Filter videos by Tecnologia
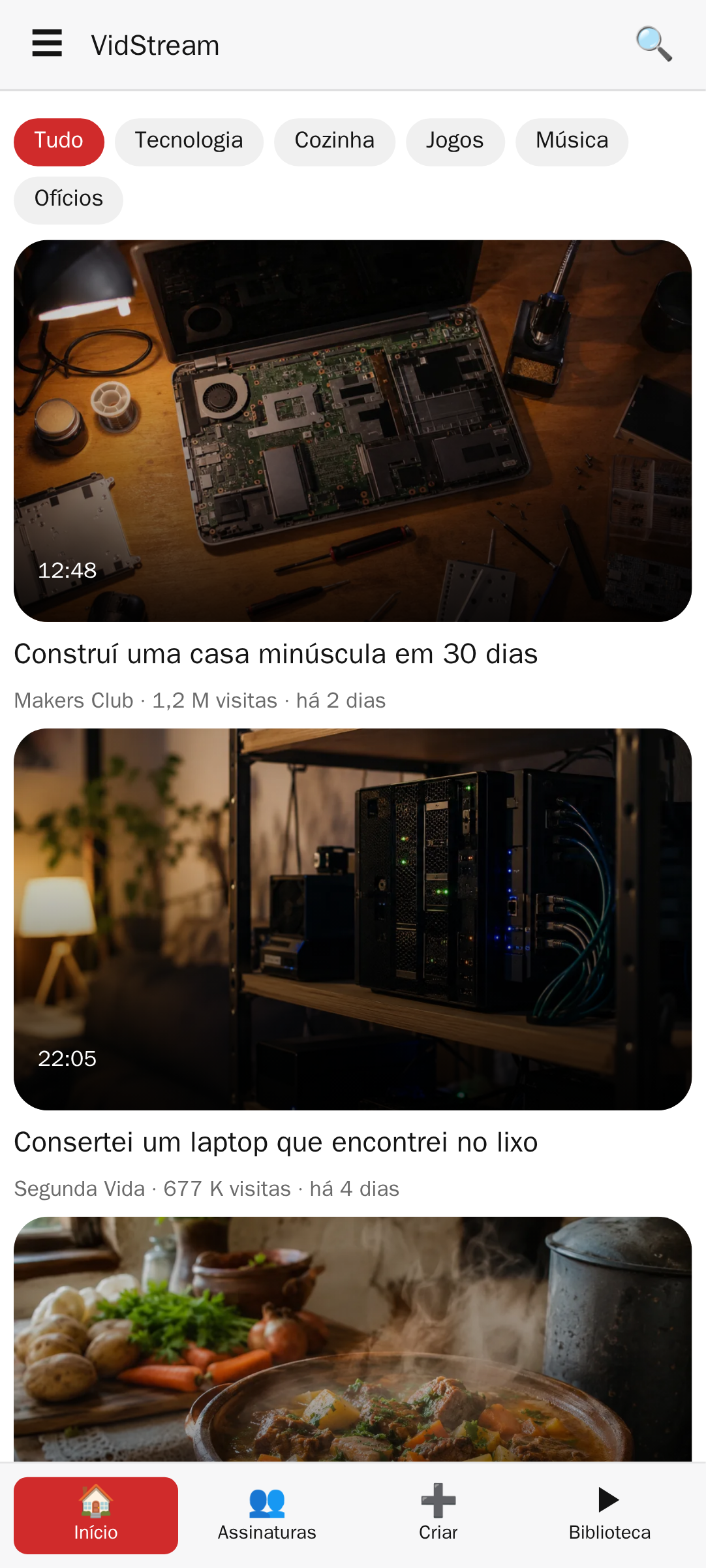706x1568 pixels. 189,142
